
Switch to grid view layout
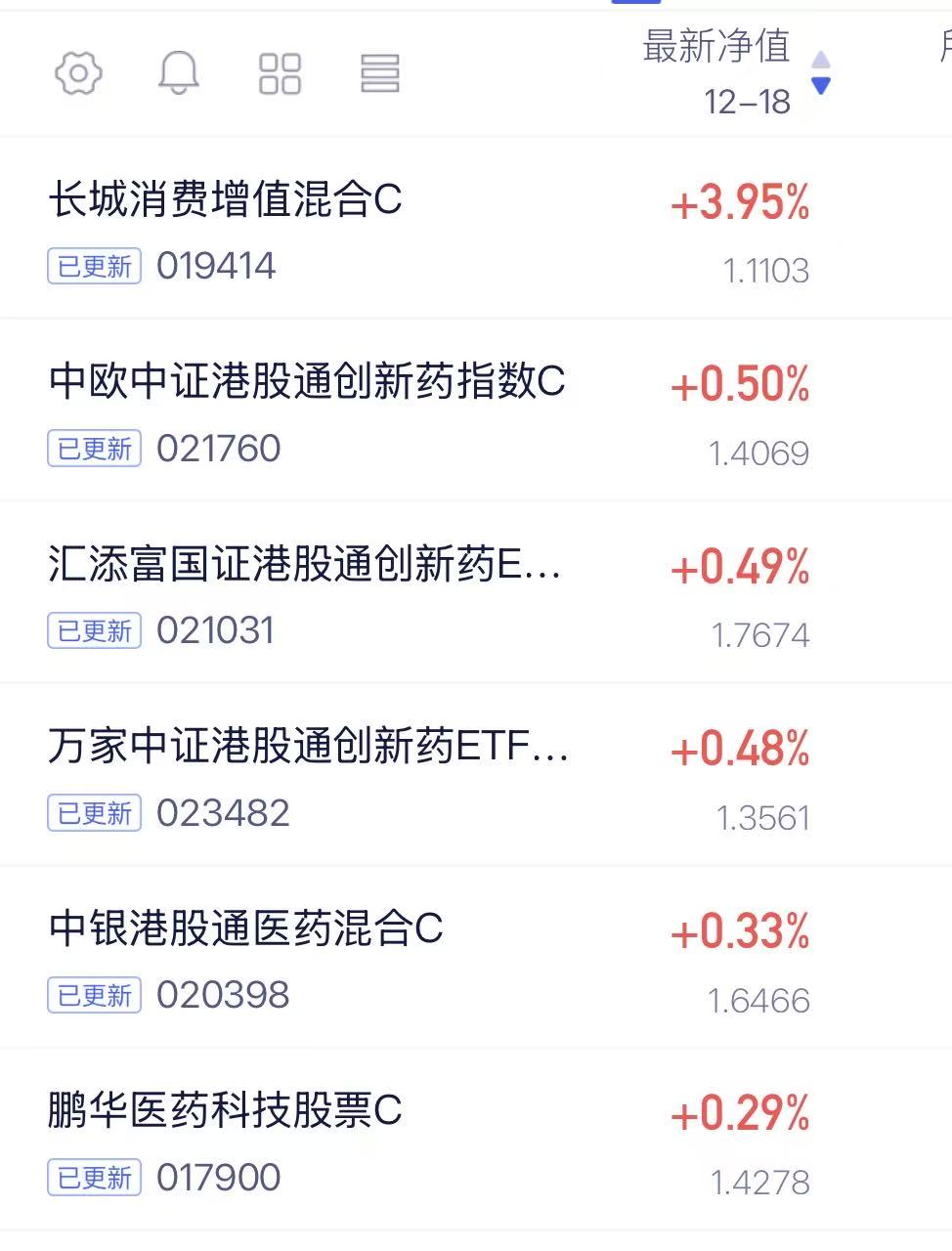(x=280, y=73)
